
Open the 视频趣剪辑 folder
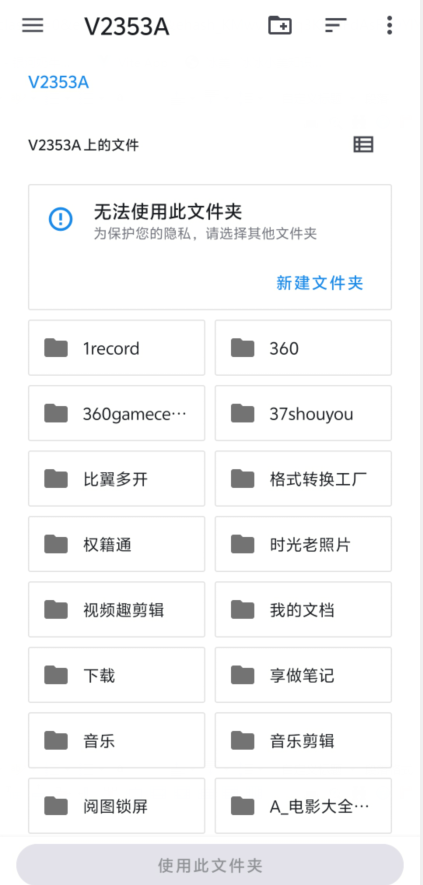pyautogui.click(x=116, y=610)
